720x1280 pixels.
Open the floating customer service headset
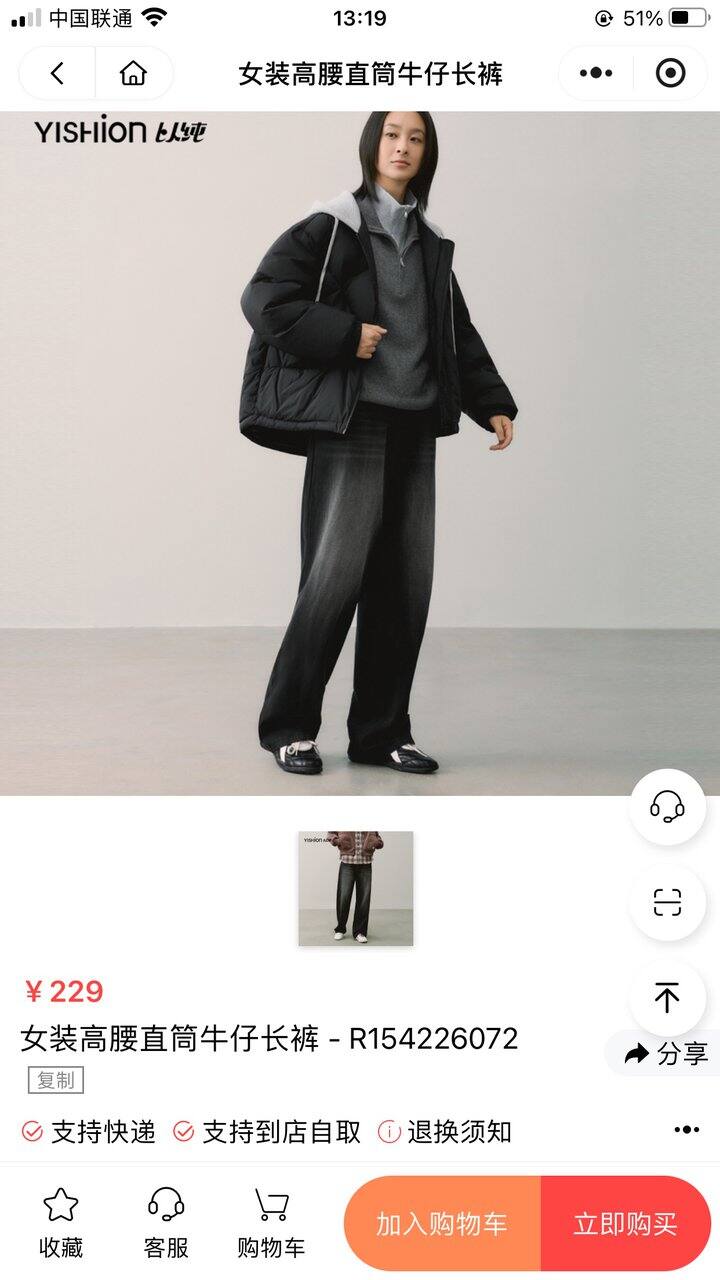tap(667, 807)
